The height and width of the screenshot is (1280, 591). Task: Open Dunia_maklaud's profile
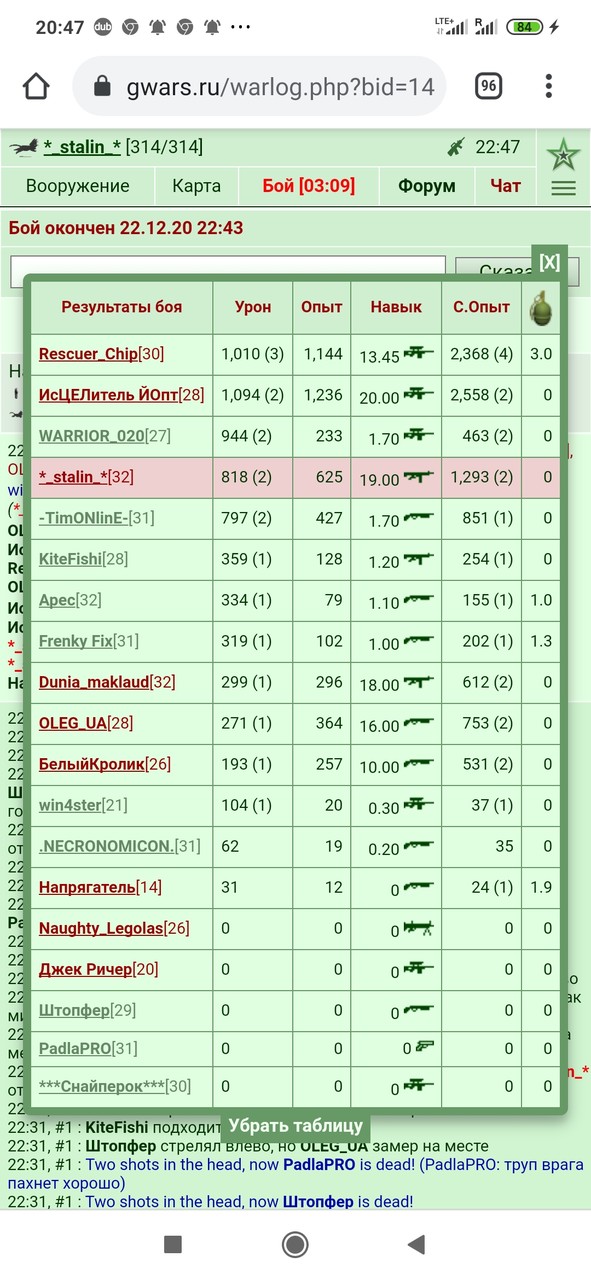tap(95, 682)
